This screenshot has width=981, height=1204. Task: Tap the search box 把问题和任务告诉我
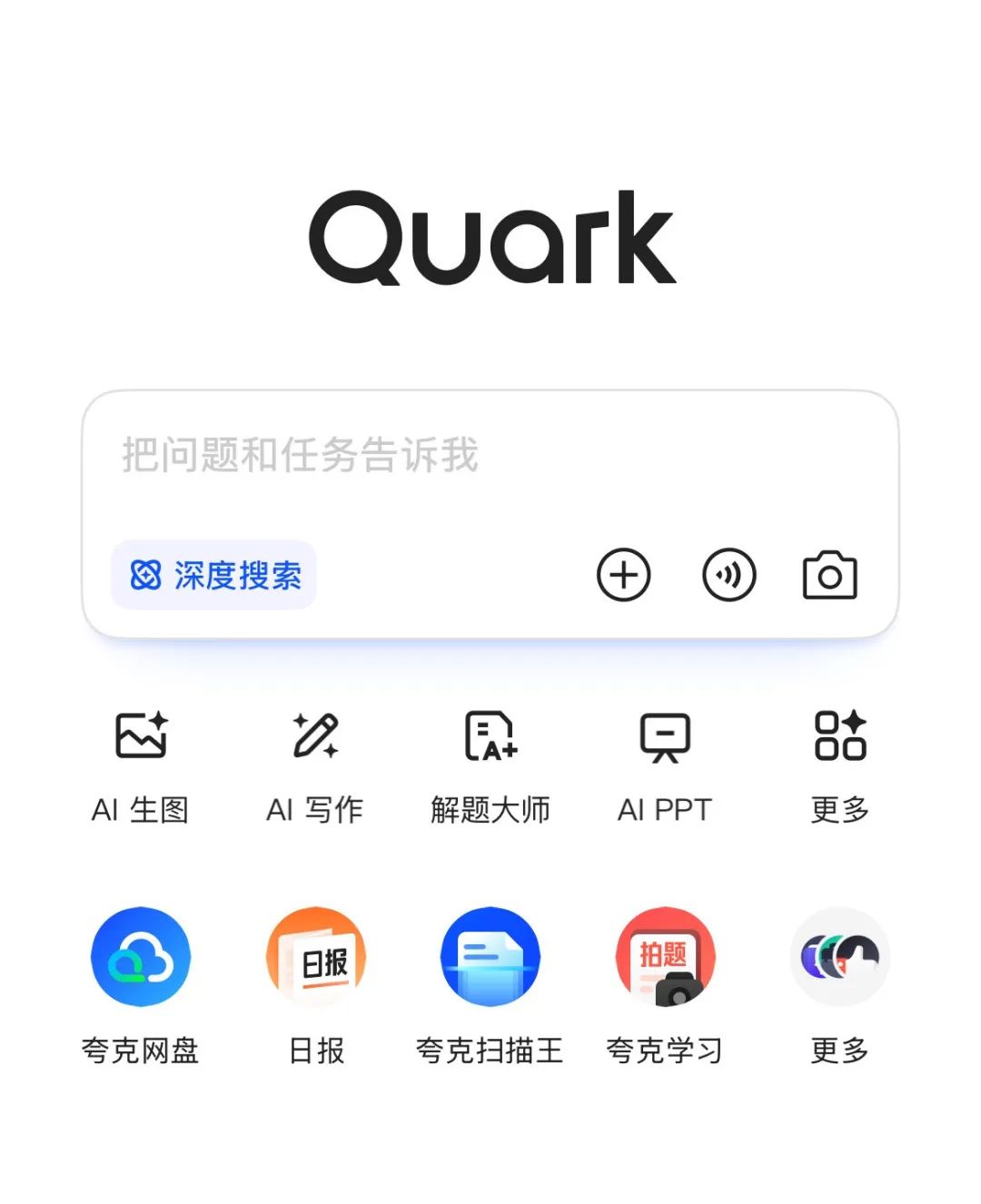point(490,456)
